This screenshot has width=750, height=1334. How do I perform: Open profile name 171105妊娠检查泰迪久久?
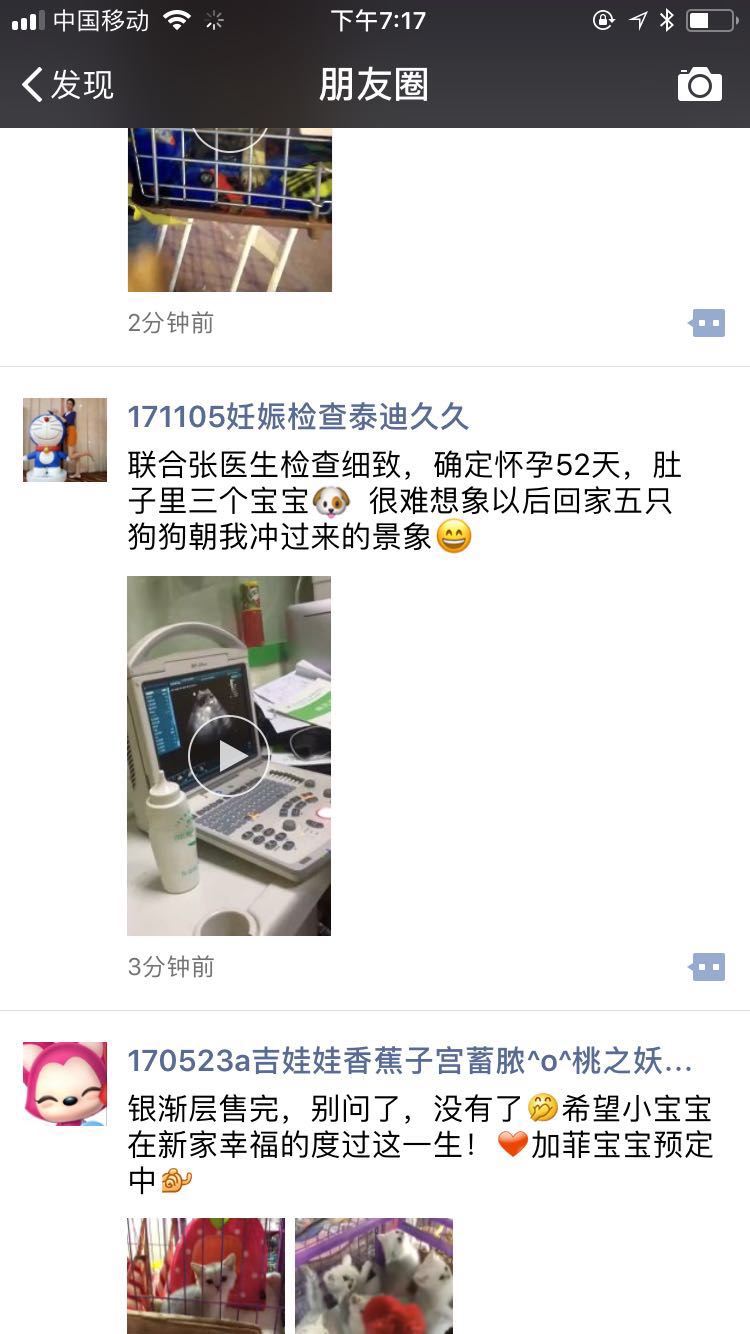pos(298,416)
